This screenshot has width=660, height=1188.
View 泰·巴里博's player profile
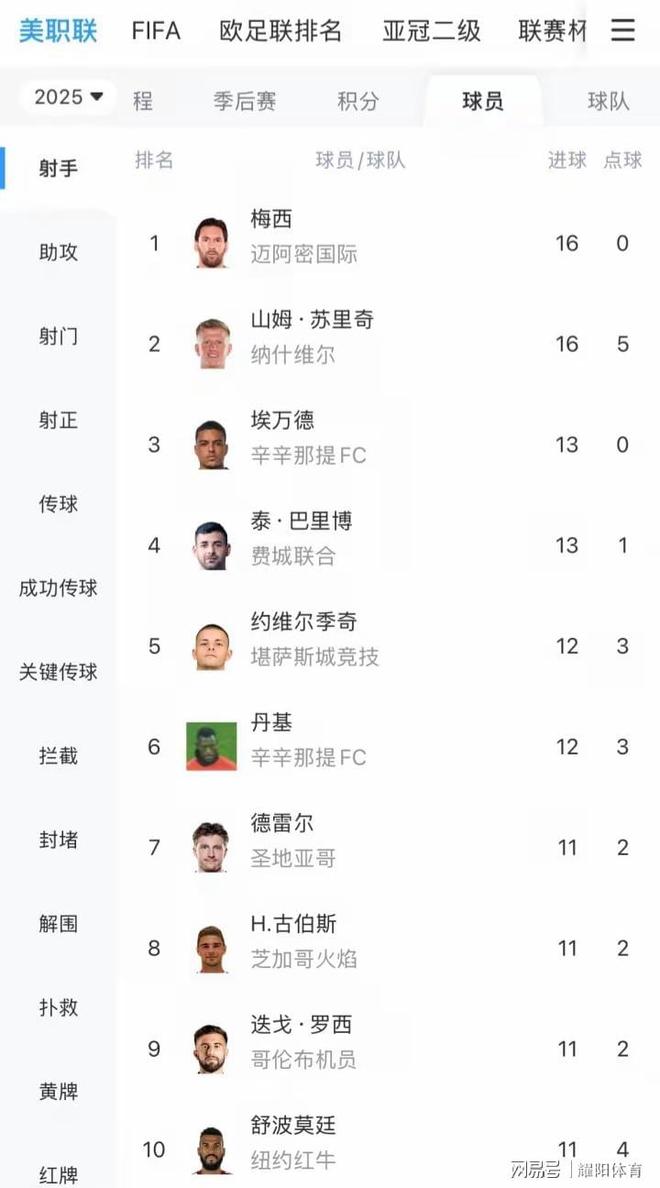[301, 521]
